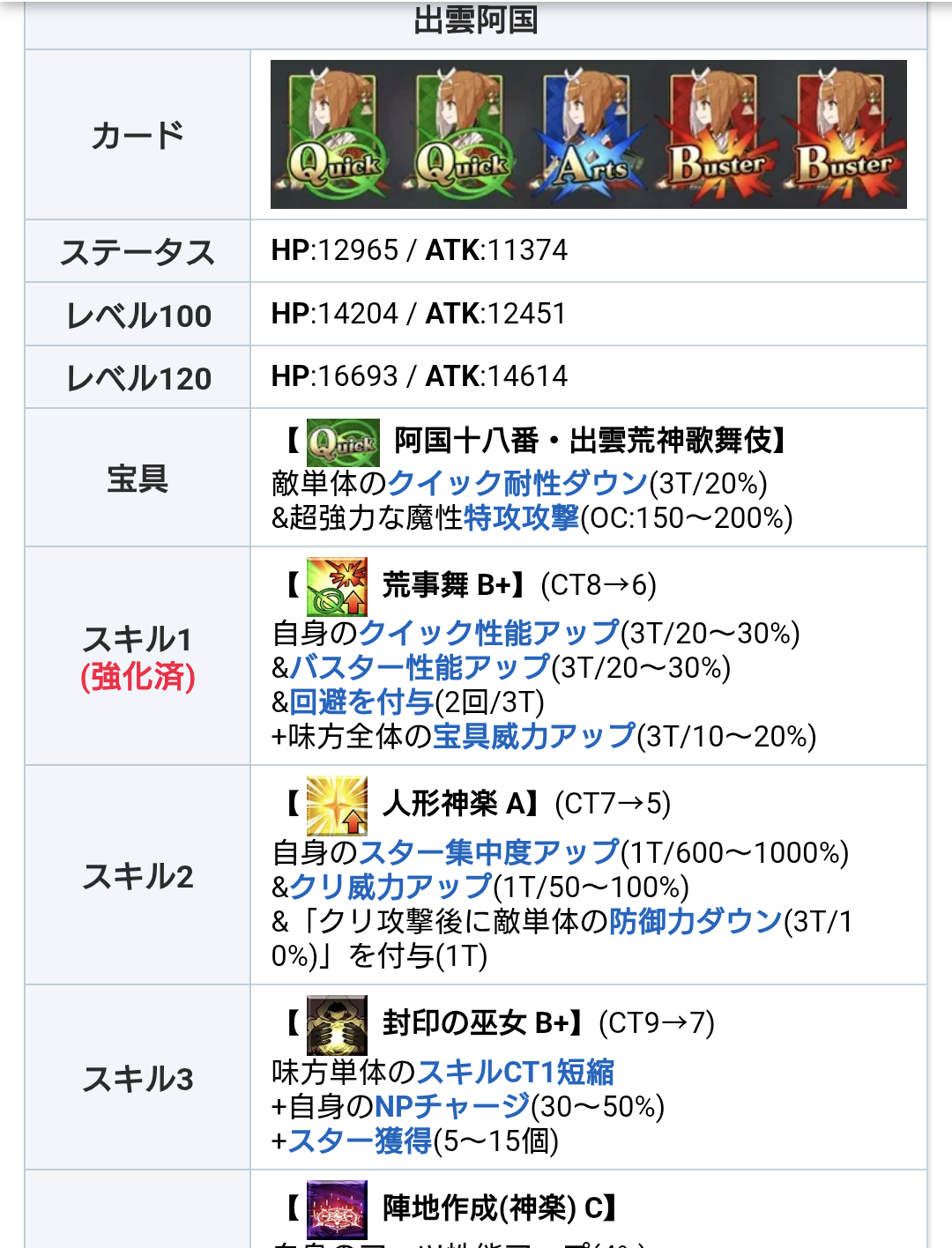Tap the スター集中度アップ link
Screen dimensions: 952x1248
(x=489, y=852)
